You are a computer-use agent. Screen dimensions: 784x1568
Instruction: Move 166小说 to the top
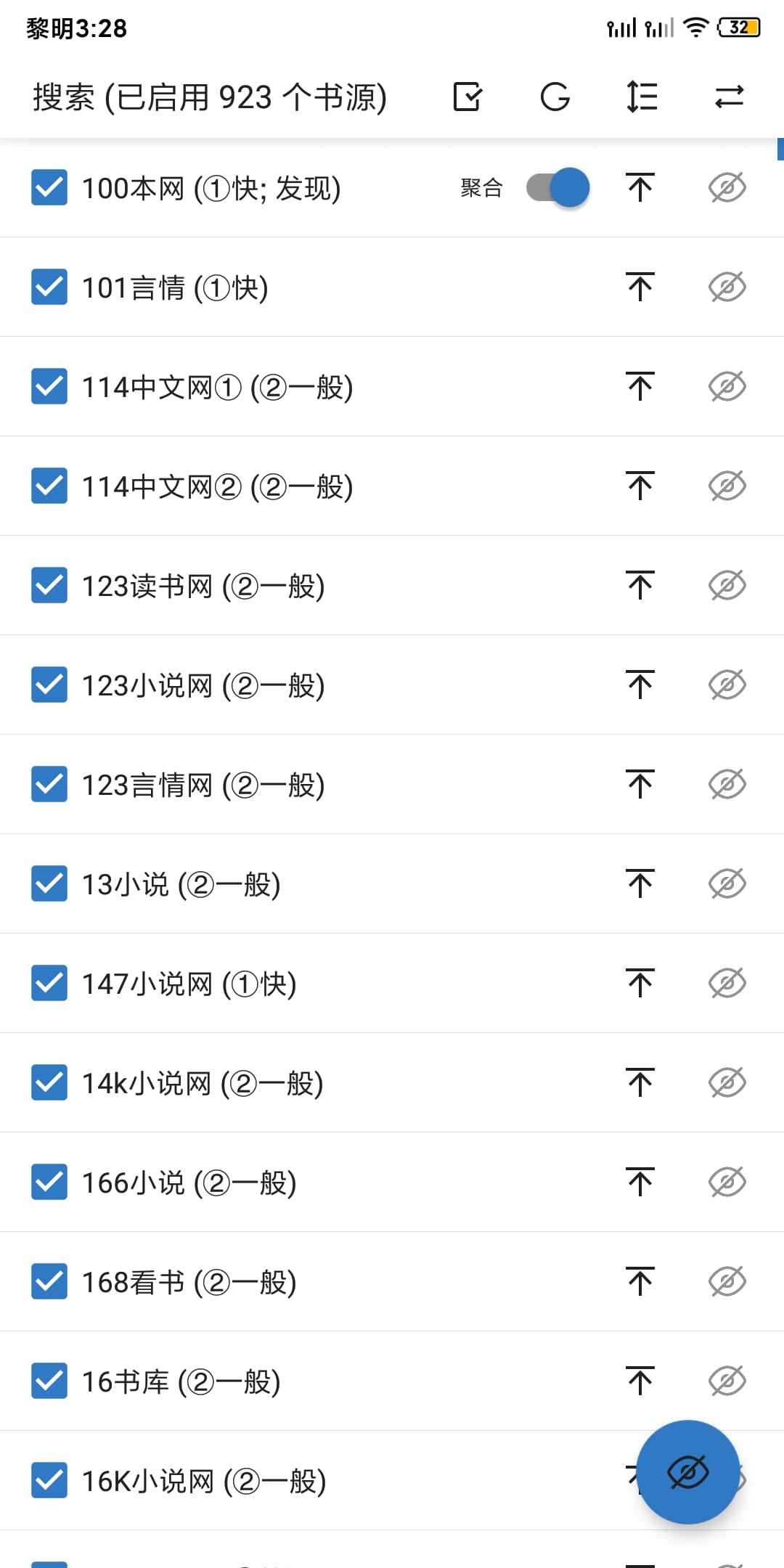[x=640, y=1183]
